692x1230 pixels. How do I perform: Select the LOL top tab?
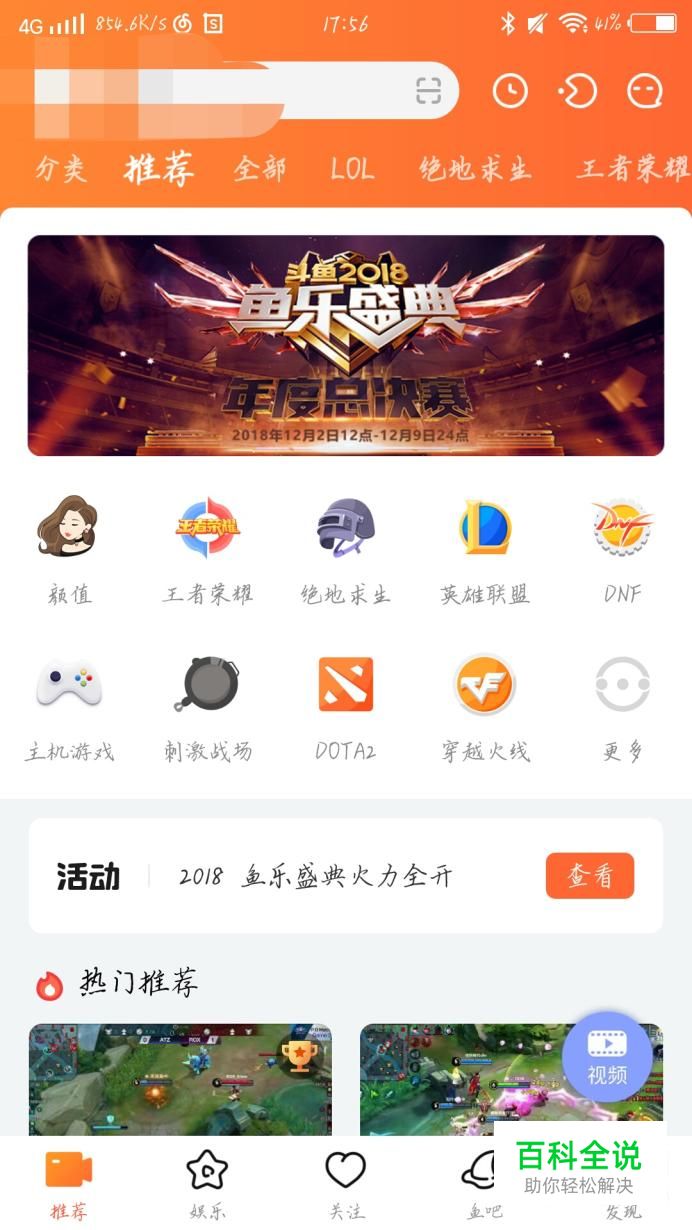(352, 169)
